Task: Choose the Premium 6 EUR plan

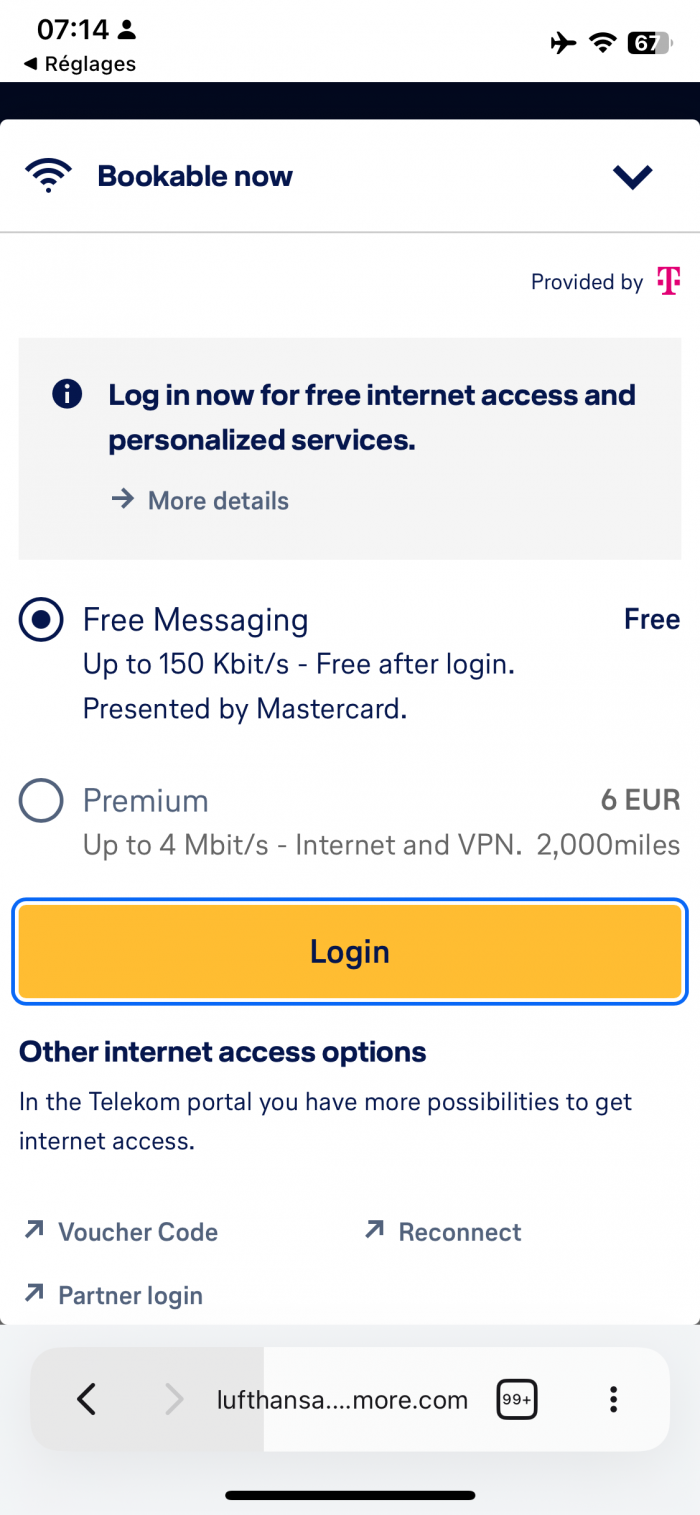Action: (x=41, y=801)
